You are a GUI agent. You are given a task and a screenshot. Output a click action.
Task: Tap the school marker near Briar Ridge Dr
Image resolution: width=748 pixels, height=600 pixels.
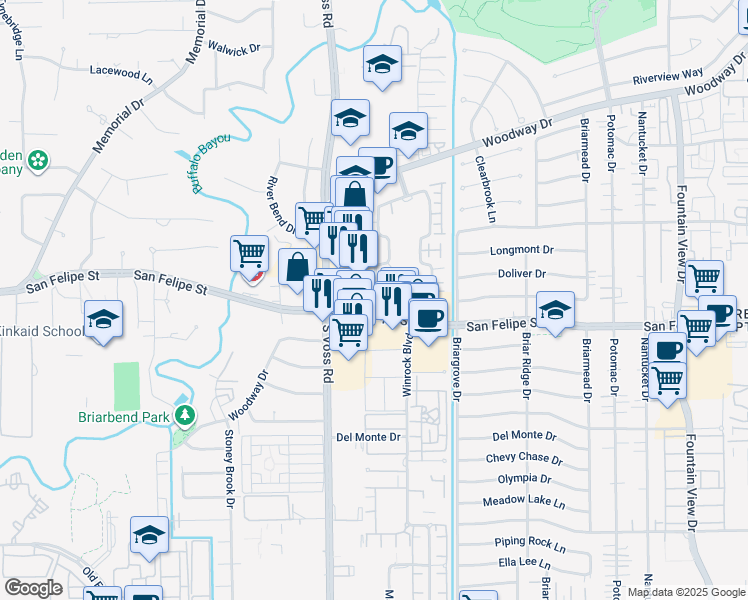click(x=555, y=309)
